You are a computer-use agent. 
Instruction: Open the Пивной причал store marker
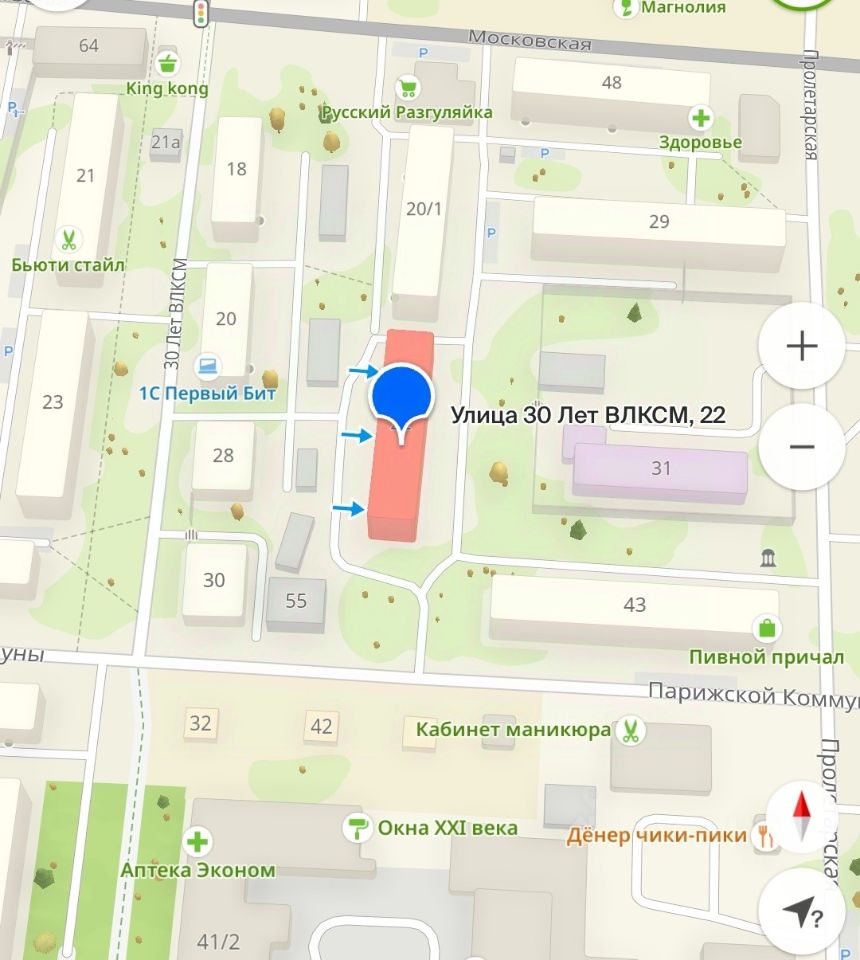[767, 629]
